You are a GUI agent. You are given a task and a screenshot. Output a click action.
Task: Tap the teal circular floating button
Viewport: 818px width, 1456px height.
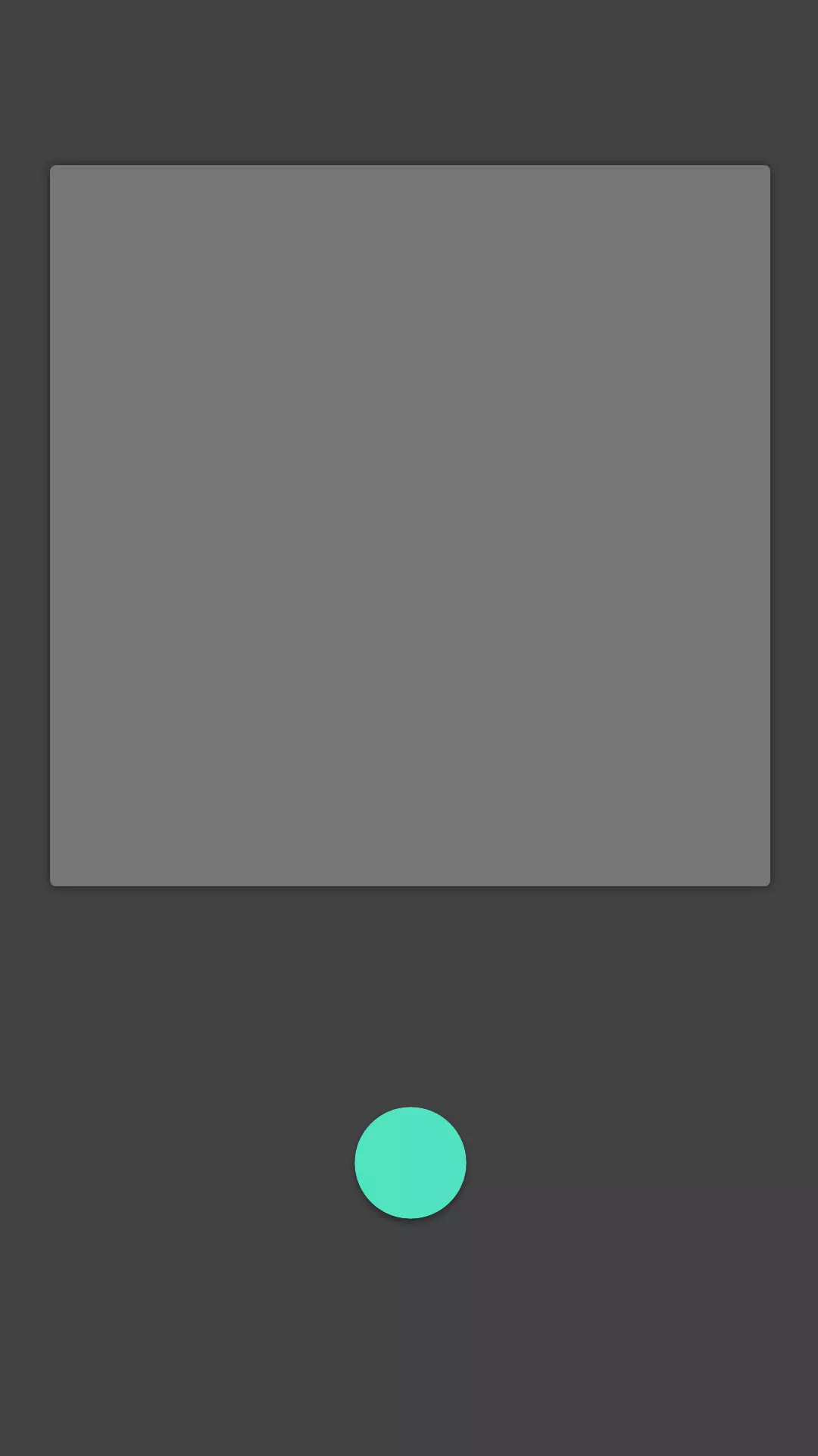(x=411, y=1163)
